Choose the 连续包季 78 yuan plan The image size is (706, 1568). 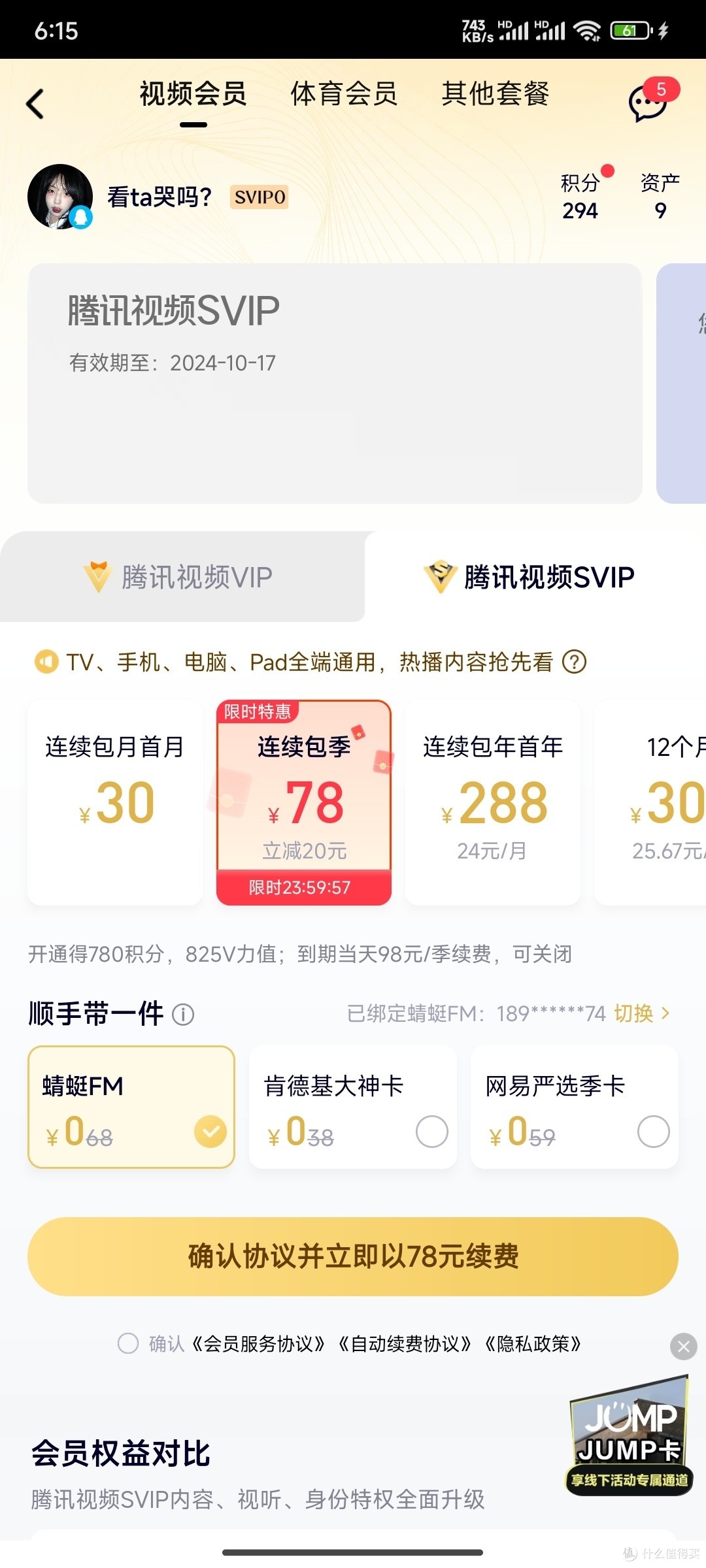pos(304,802)
